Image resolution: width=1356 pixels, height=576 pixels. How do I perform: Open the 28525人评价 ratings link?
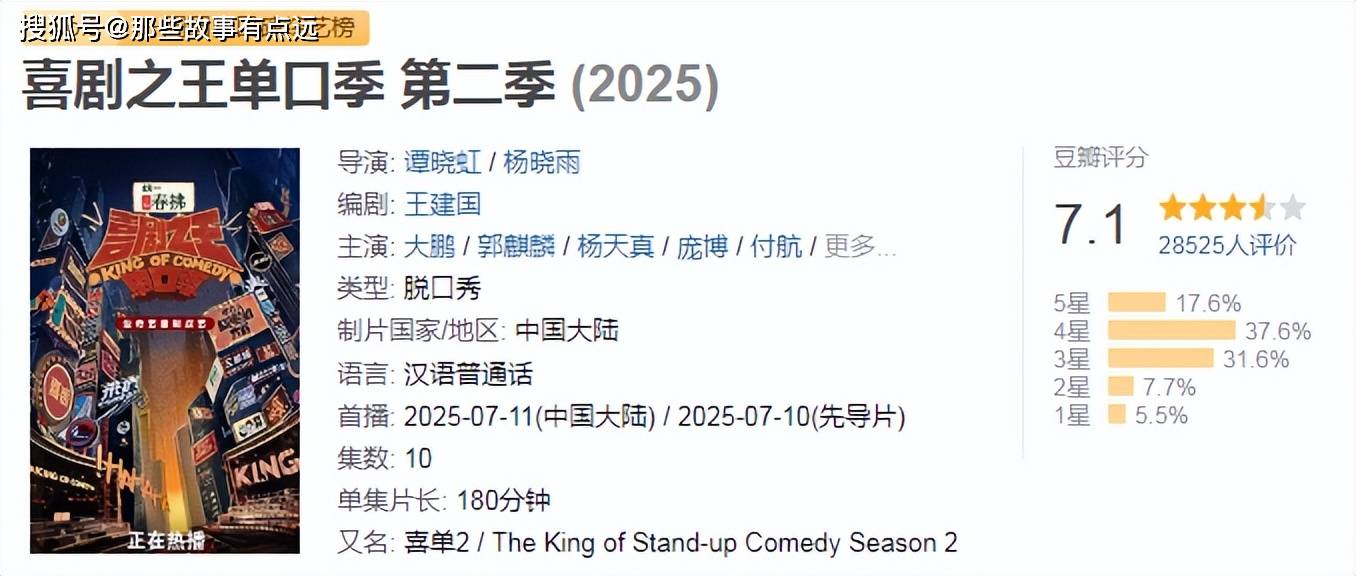click(x=1227, y=245)
